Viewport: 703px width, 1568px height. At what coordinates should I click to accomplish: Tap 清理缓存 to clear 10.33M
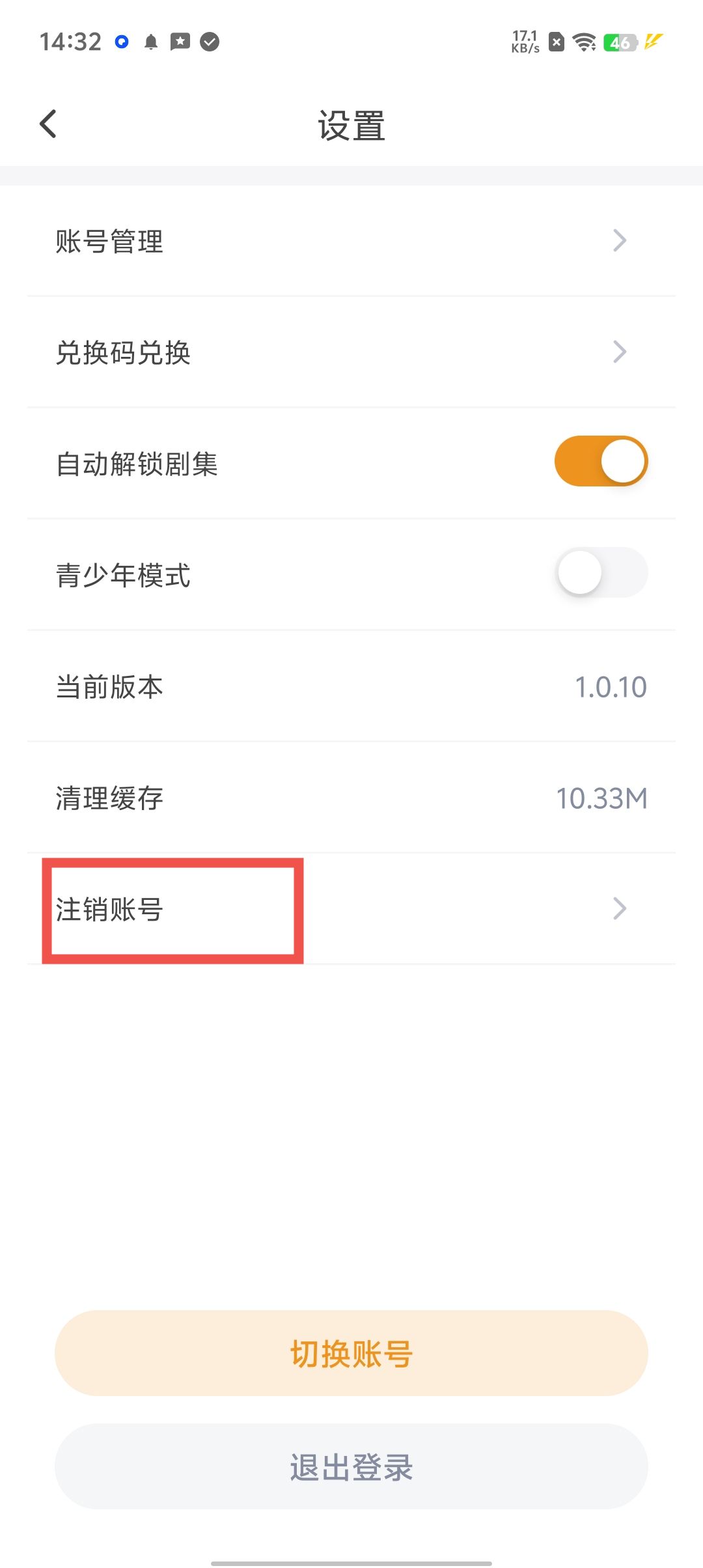(351, 798)
